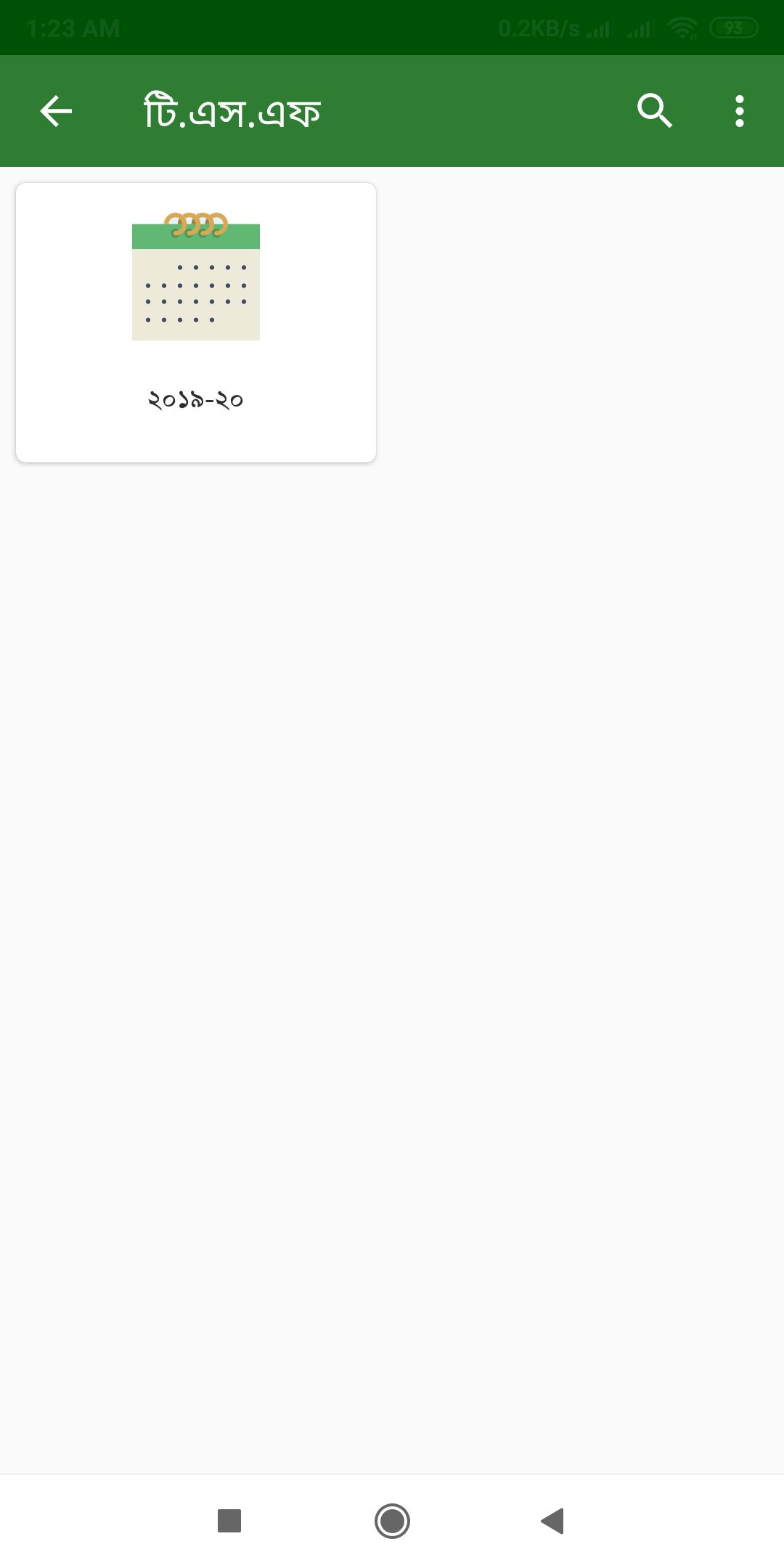Go back using the app bar arrow
Viewport: 784px width, 1568px height.
tap(56, 111)
